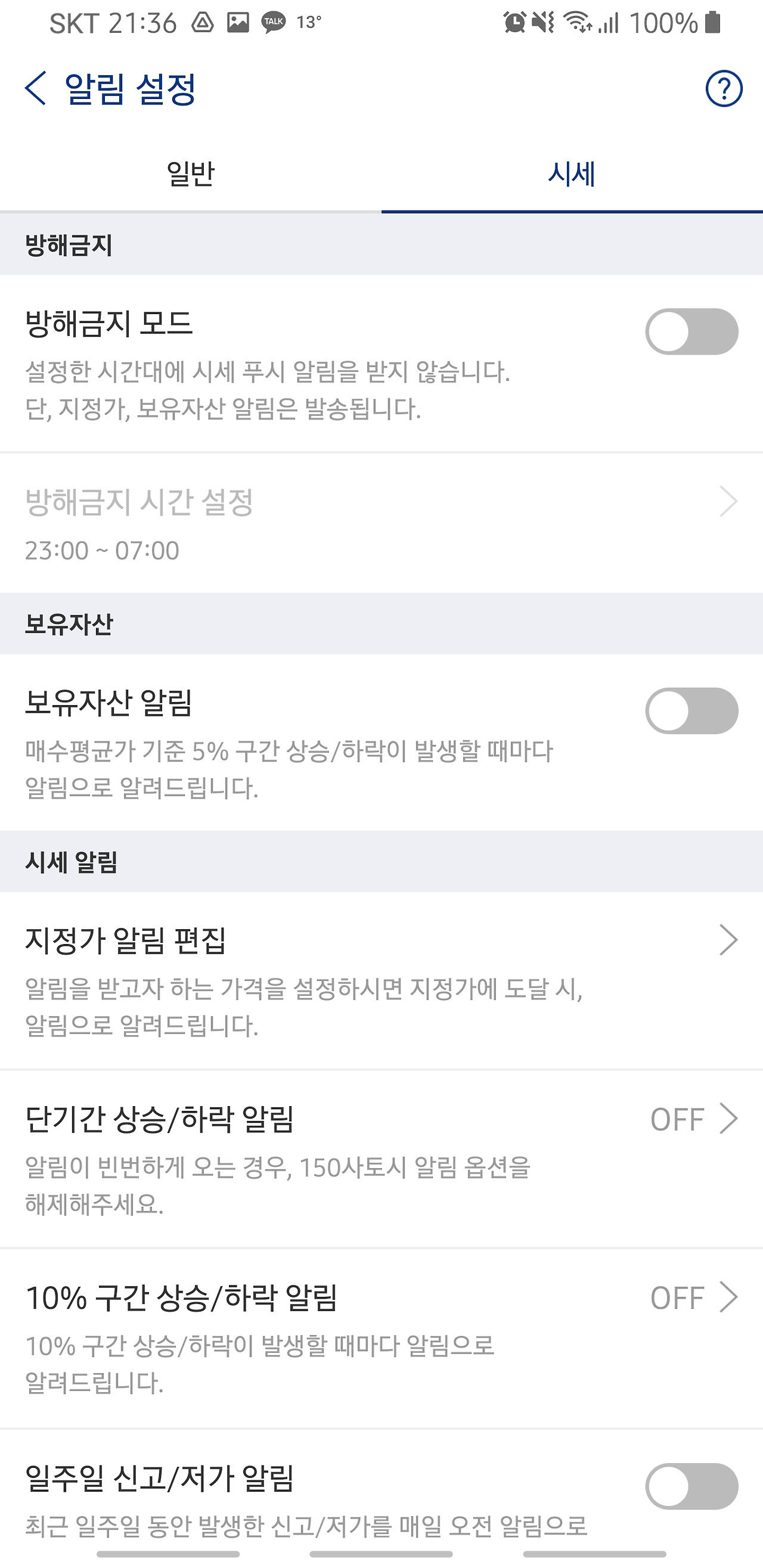The image size is (763, 1568).
Task: Open the help question mark icon
Action: pos(724,88)
